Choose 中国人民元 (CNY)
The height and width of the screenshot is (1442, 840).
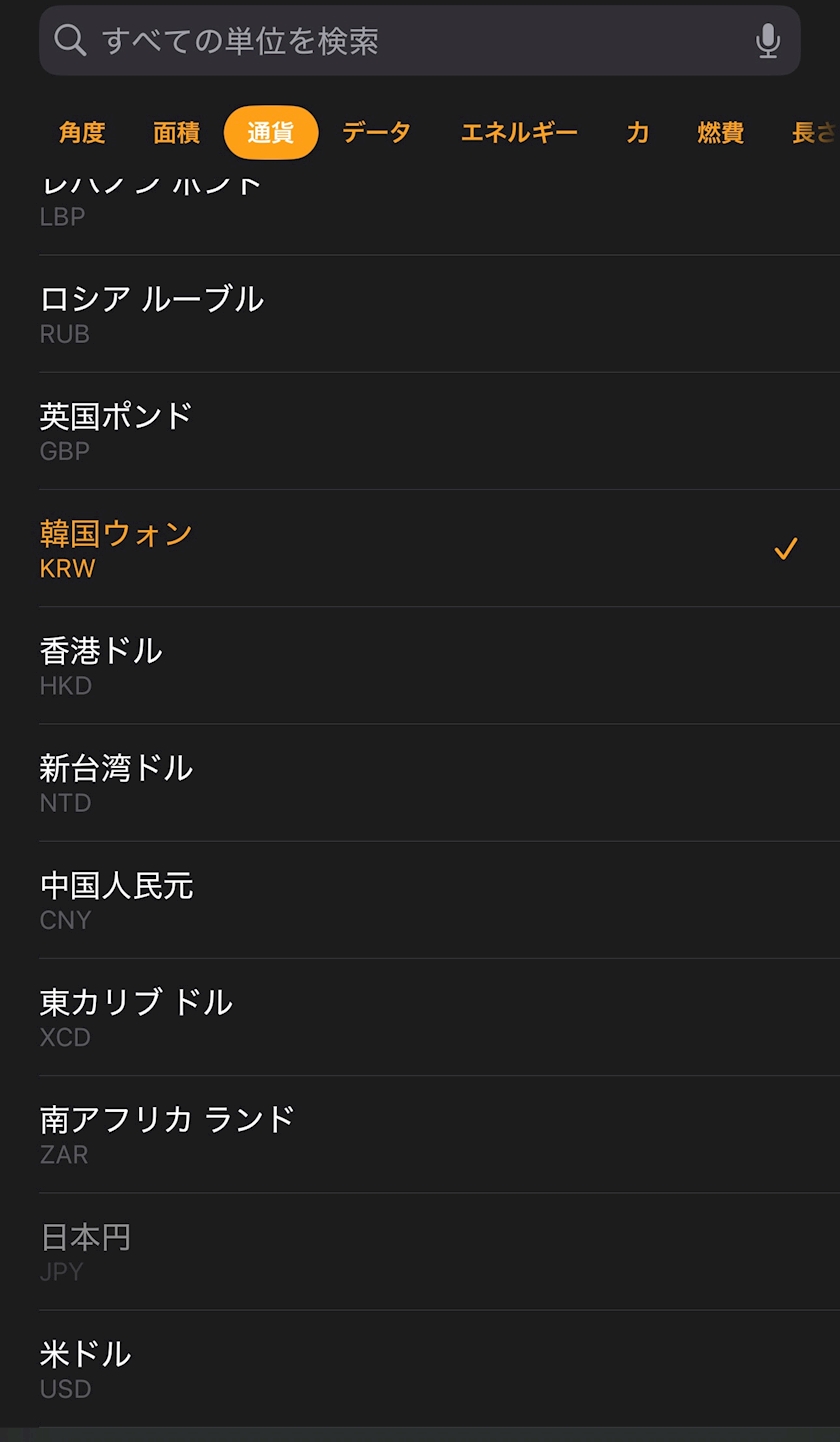(420, 900)
